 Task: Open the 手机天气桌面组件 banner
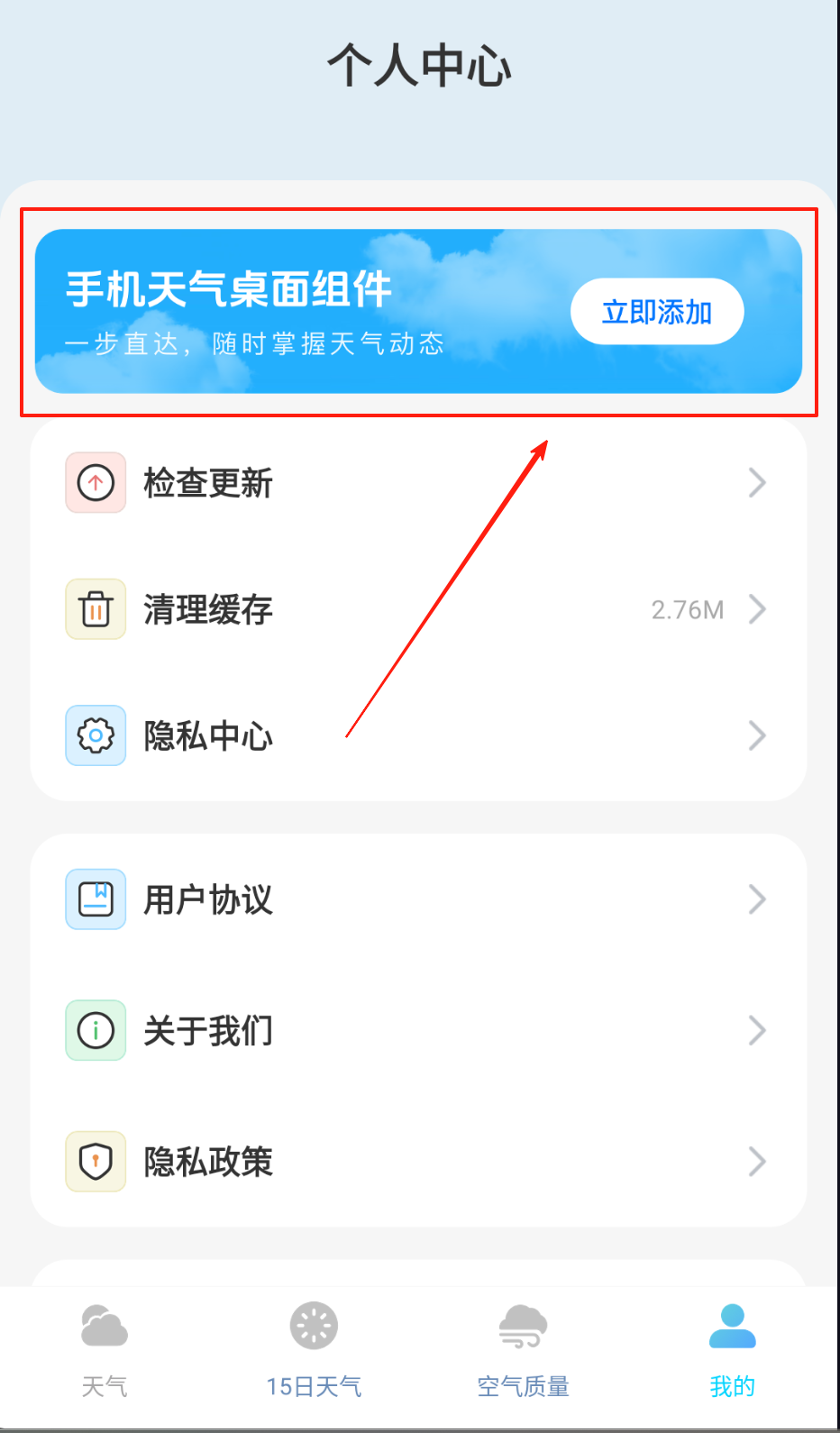[418, 312]
